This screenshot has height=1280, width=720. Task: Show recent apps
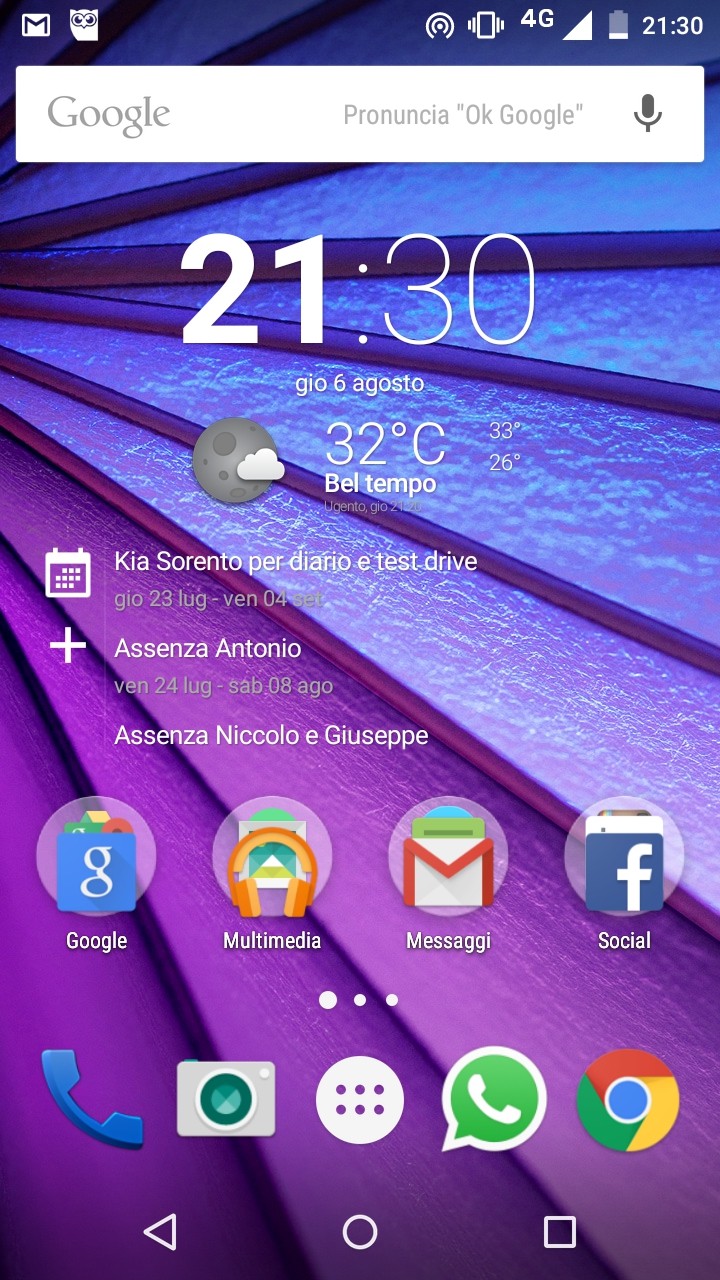click(560, 1232)
